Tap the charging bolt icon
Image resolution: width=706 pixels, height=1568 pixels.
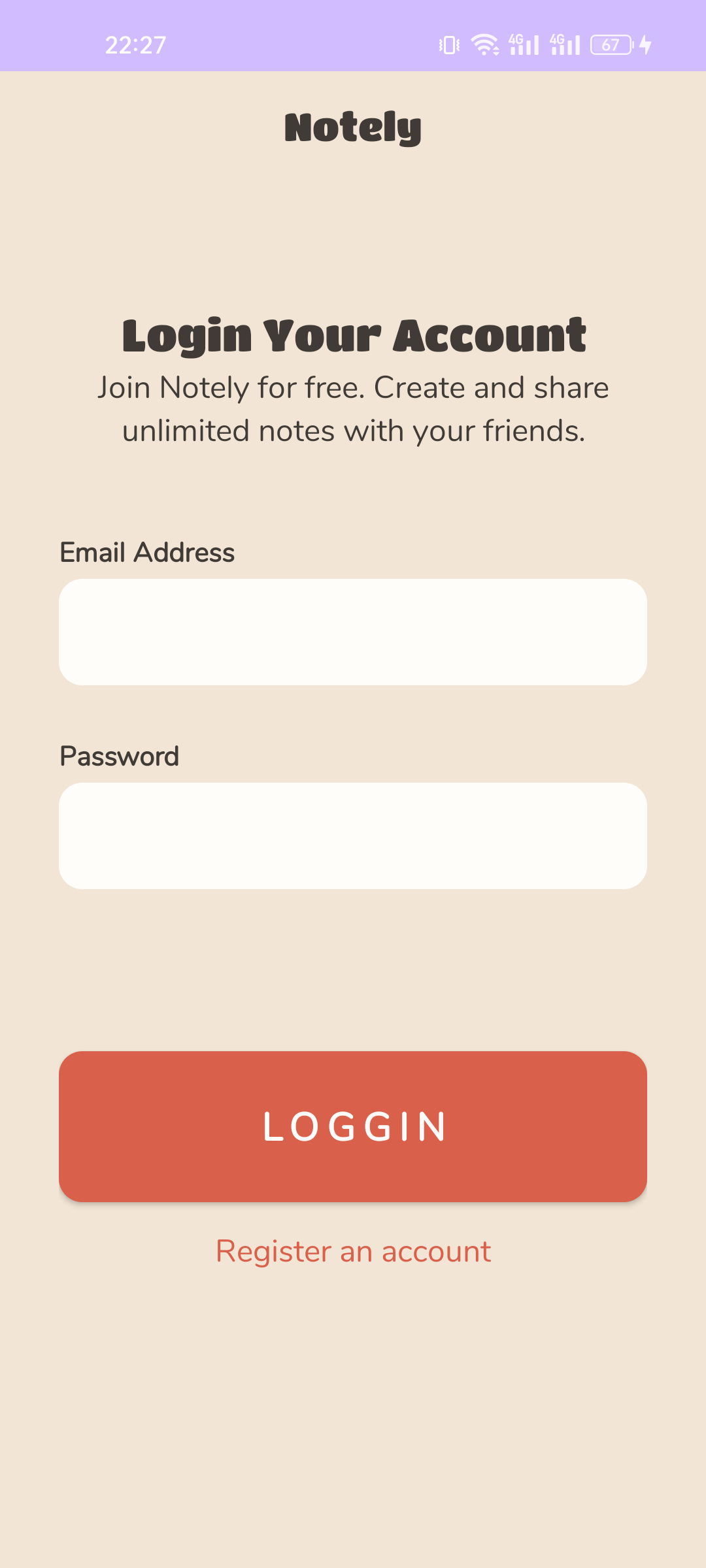[646, 43]
